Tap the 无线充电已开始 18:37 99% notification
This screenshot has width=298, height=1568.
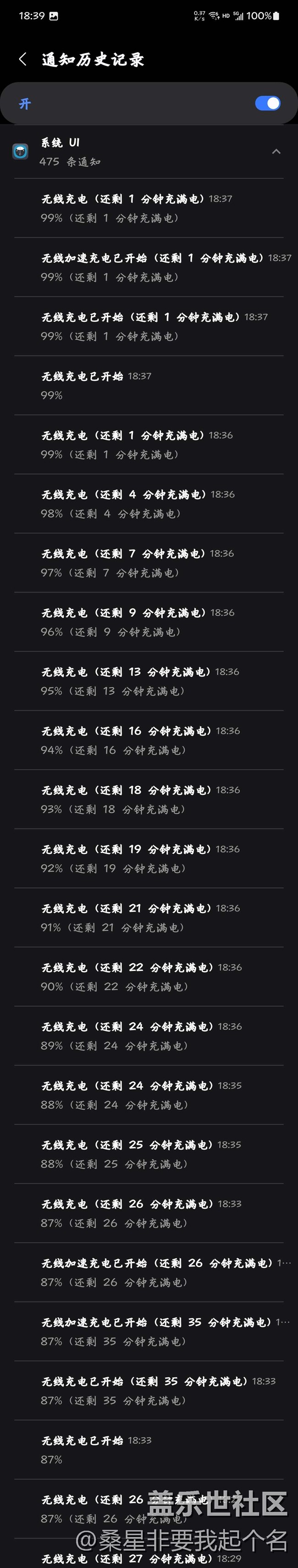[149, 385]
